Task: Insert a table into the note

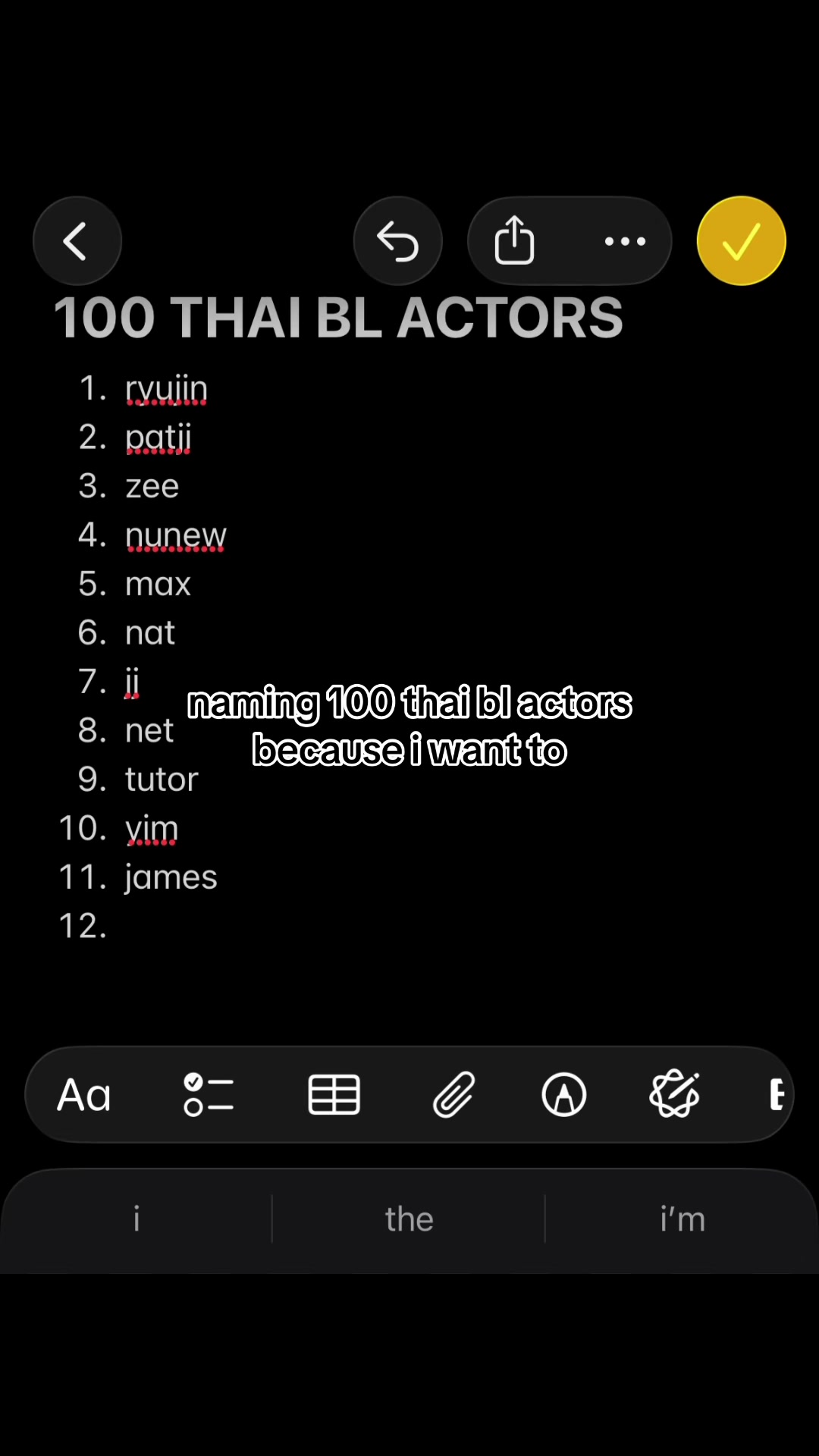Action: tap(334, 1095)
